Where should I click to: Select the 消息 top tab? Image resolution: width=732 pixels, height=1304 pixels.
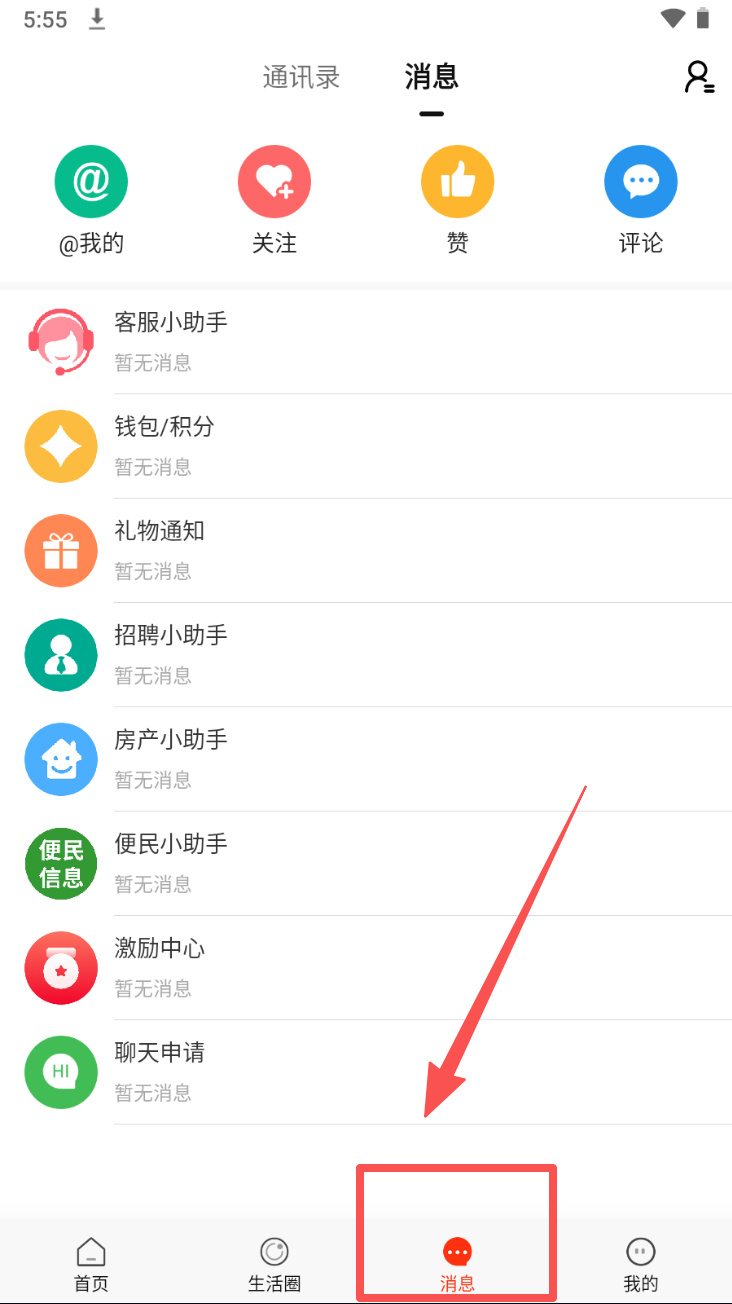431,77
